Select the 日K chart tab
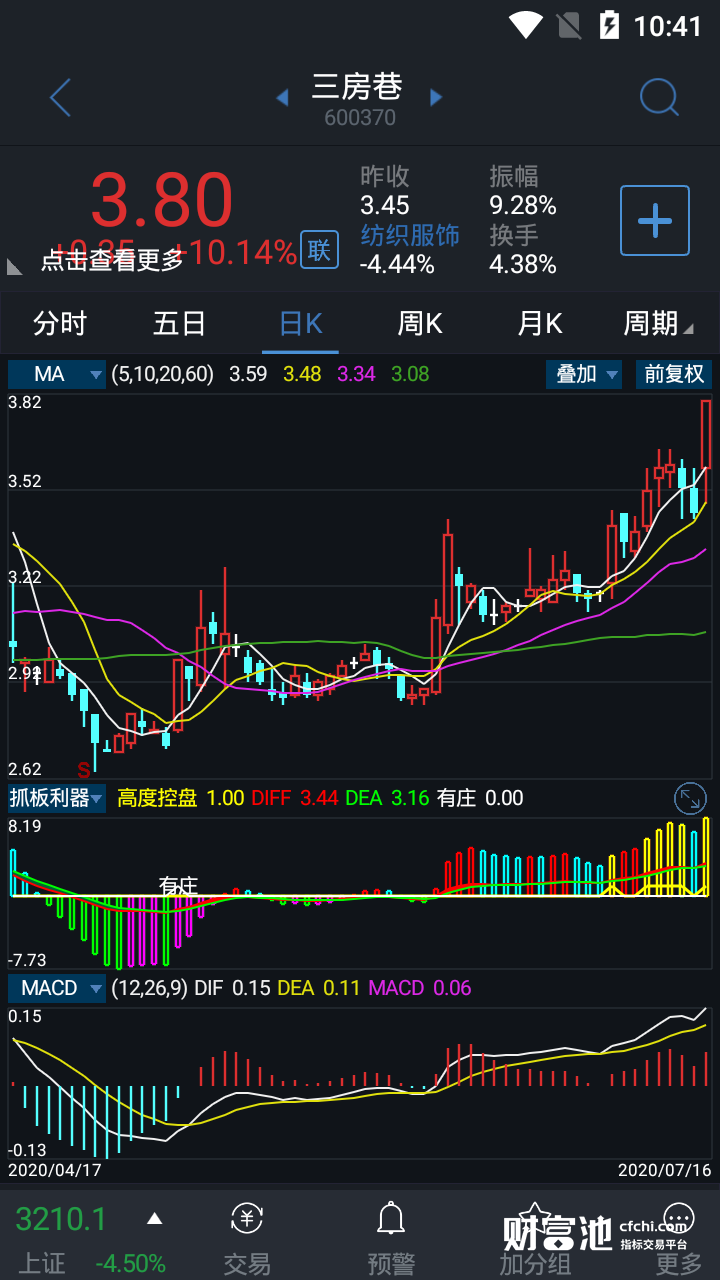The height and width of the screenshot is (1280, 720). pyautogui.click(x=300, y=324)
